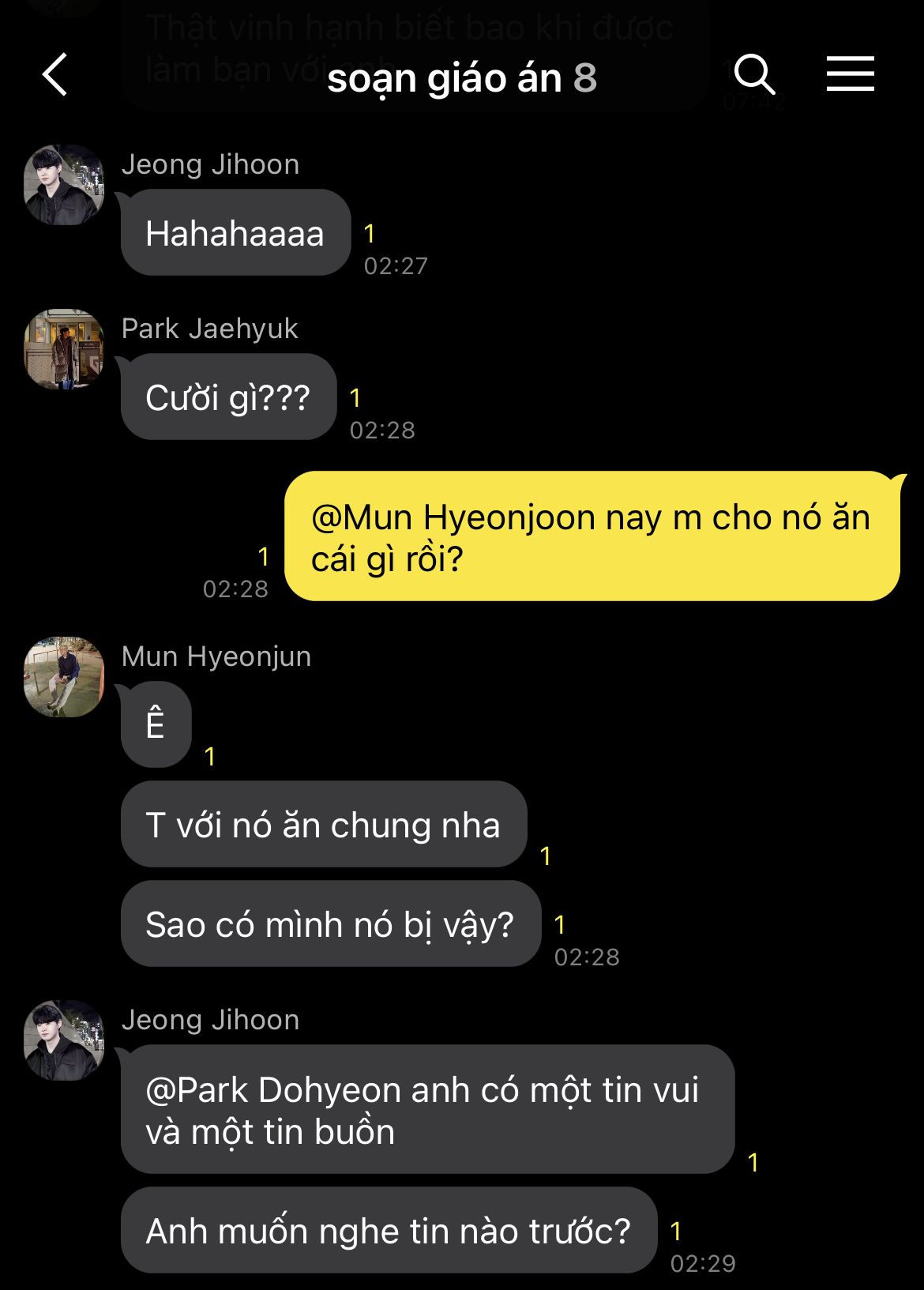This screenshot has height=1290, width=924.
Task: View Mun Hyeonjun's profile avatar
Action: pos(64,677)
